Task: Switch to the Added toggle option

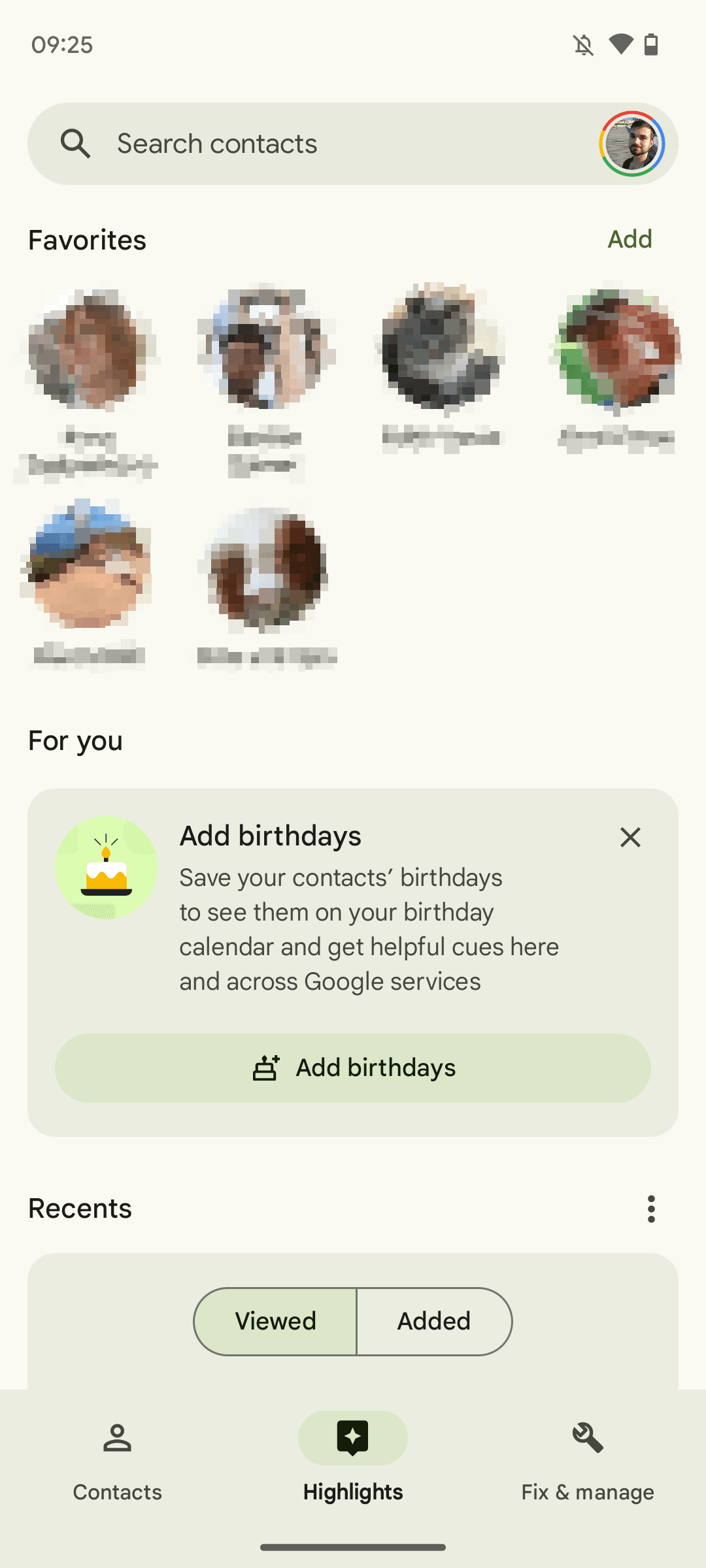Action: (434, 1320)
